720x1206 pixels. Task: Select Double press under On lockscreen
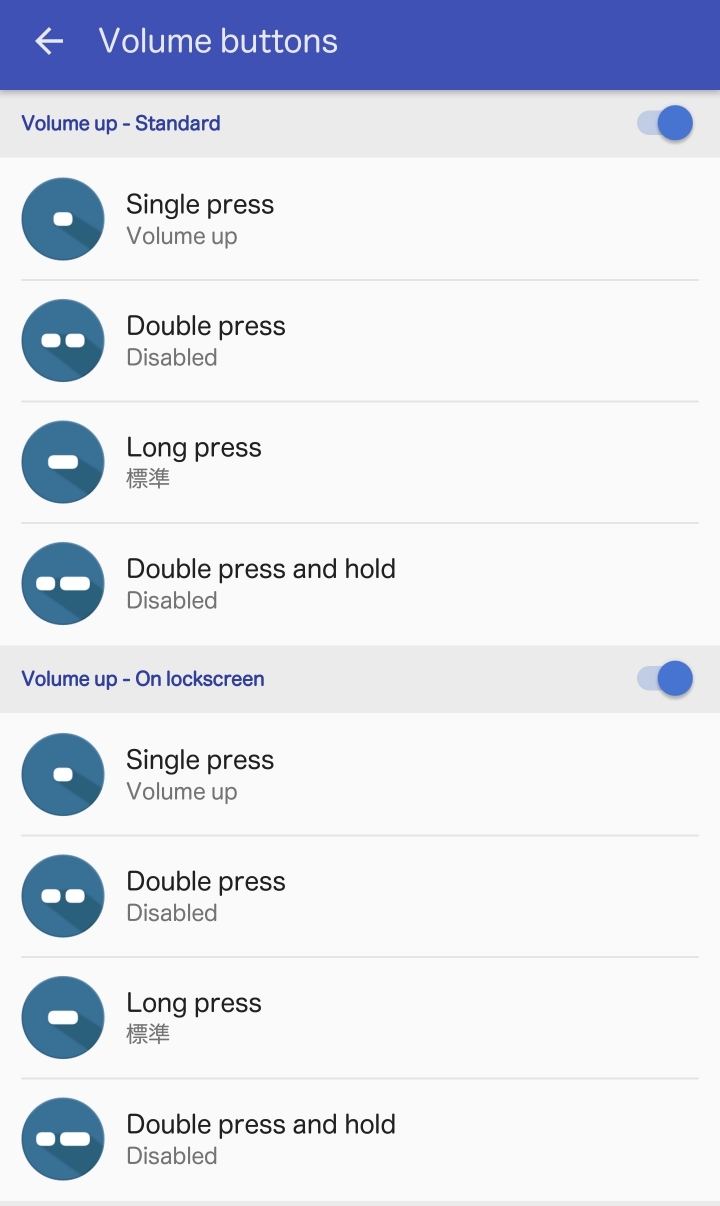(x=360, y=896)
